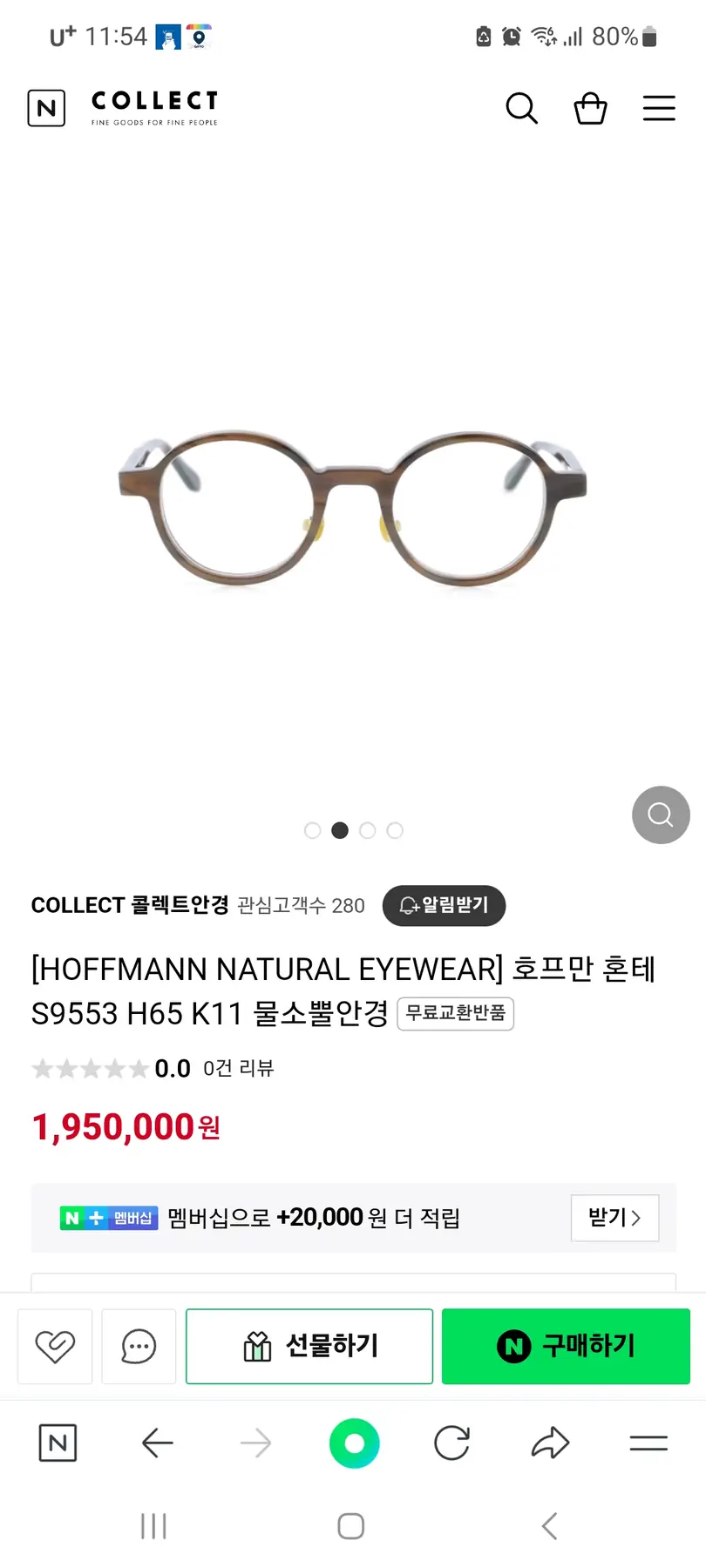706x1568 pixels.
Task: Tap 받기 on the membership banner
Action: [614, 1218]
